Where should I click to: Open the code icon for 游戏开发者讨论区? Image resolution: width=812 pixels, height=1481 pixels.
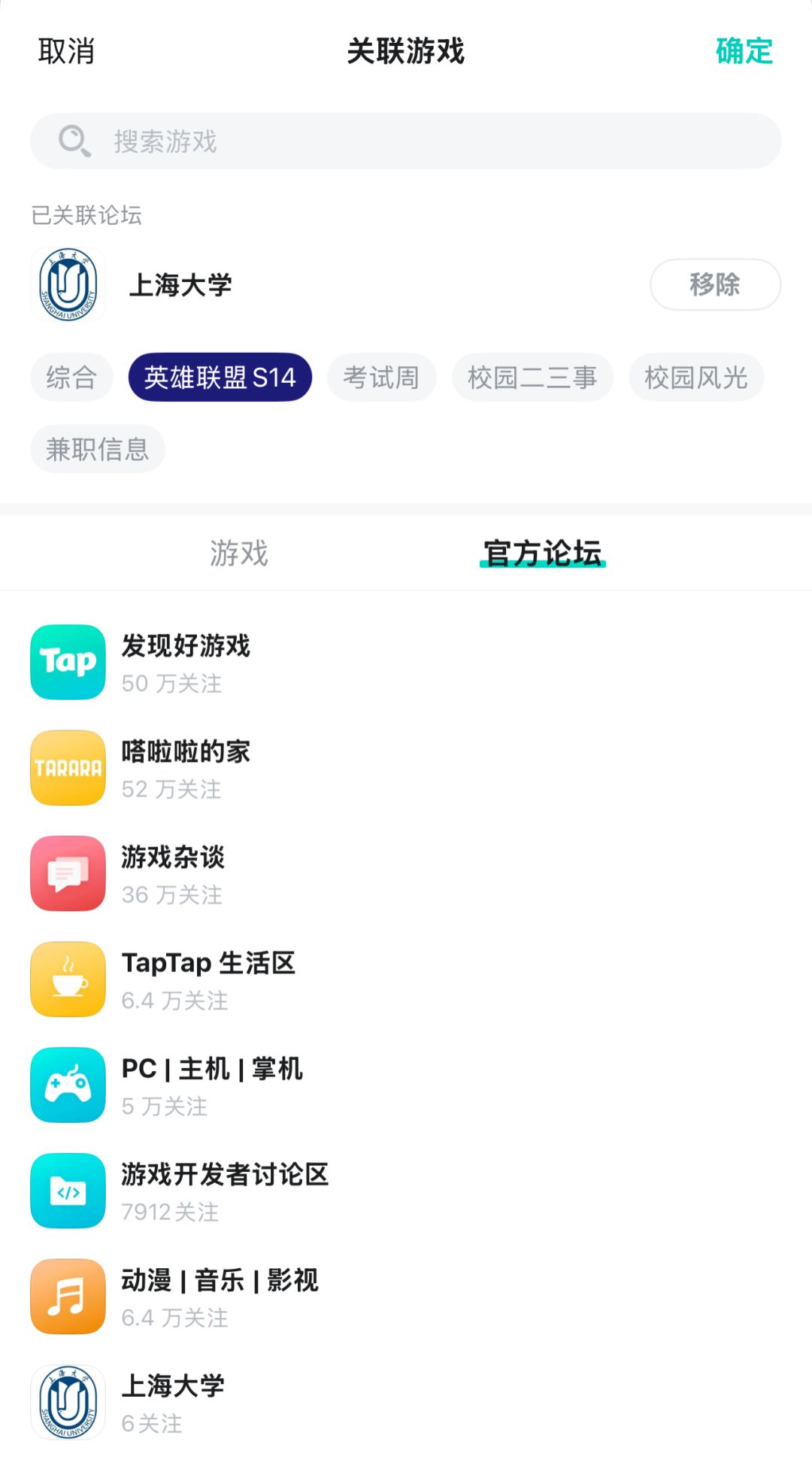coord(67,1189)
